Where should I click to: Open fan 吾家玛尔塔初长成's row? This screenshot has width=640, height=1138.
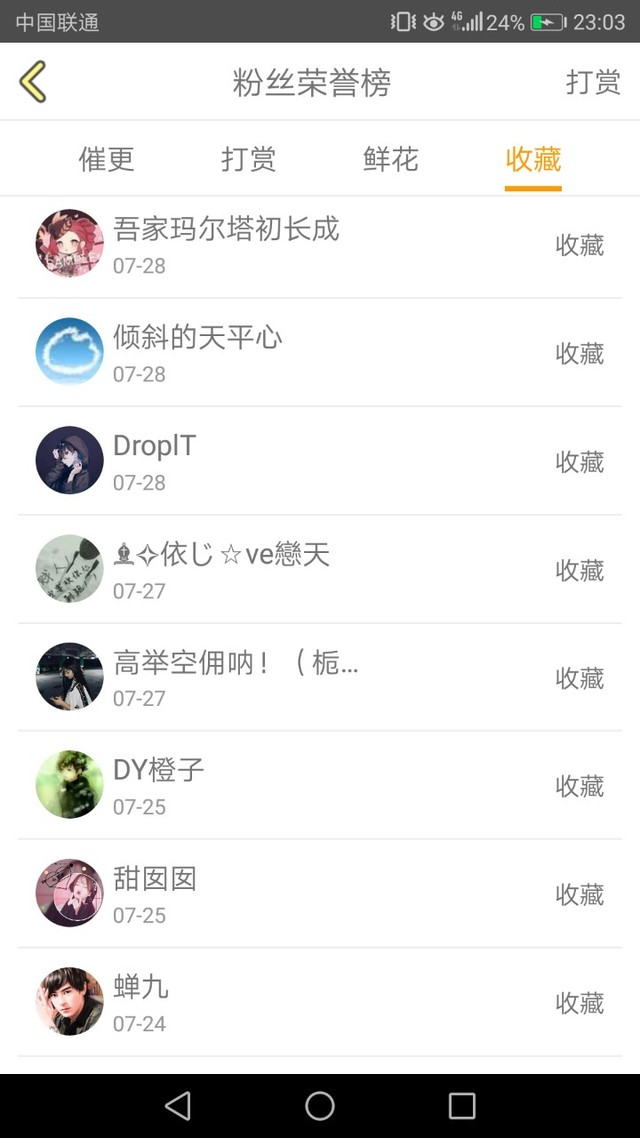320,244
